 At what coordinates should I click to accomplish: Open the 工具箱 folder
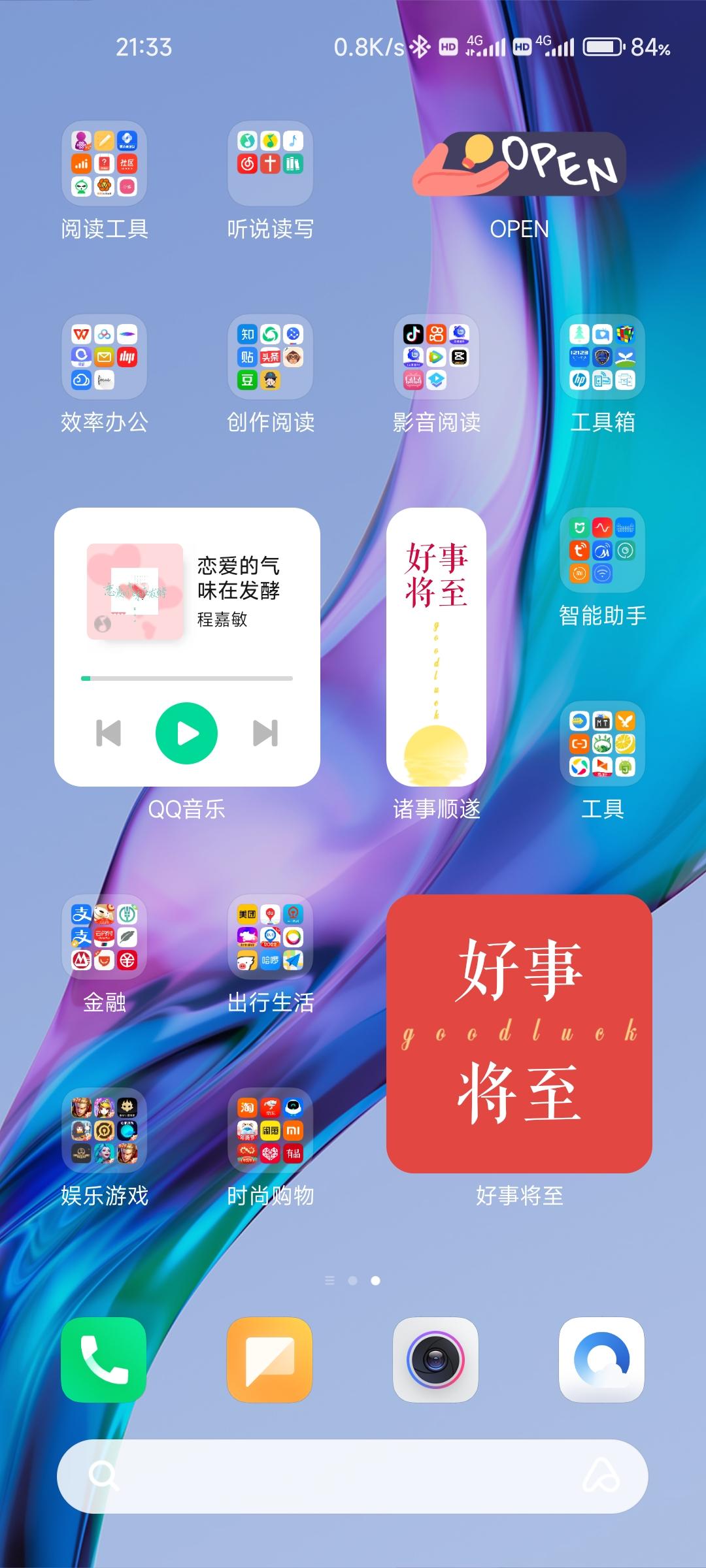pyautogui.click(x=602, y=357)
